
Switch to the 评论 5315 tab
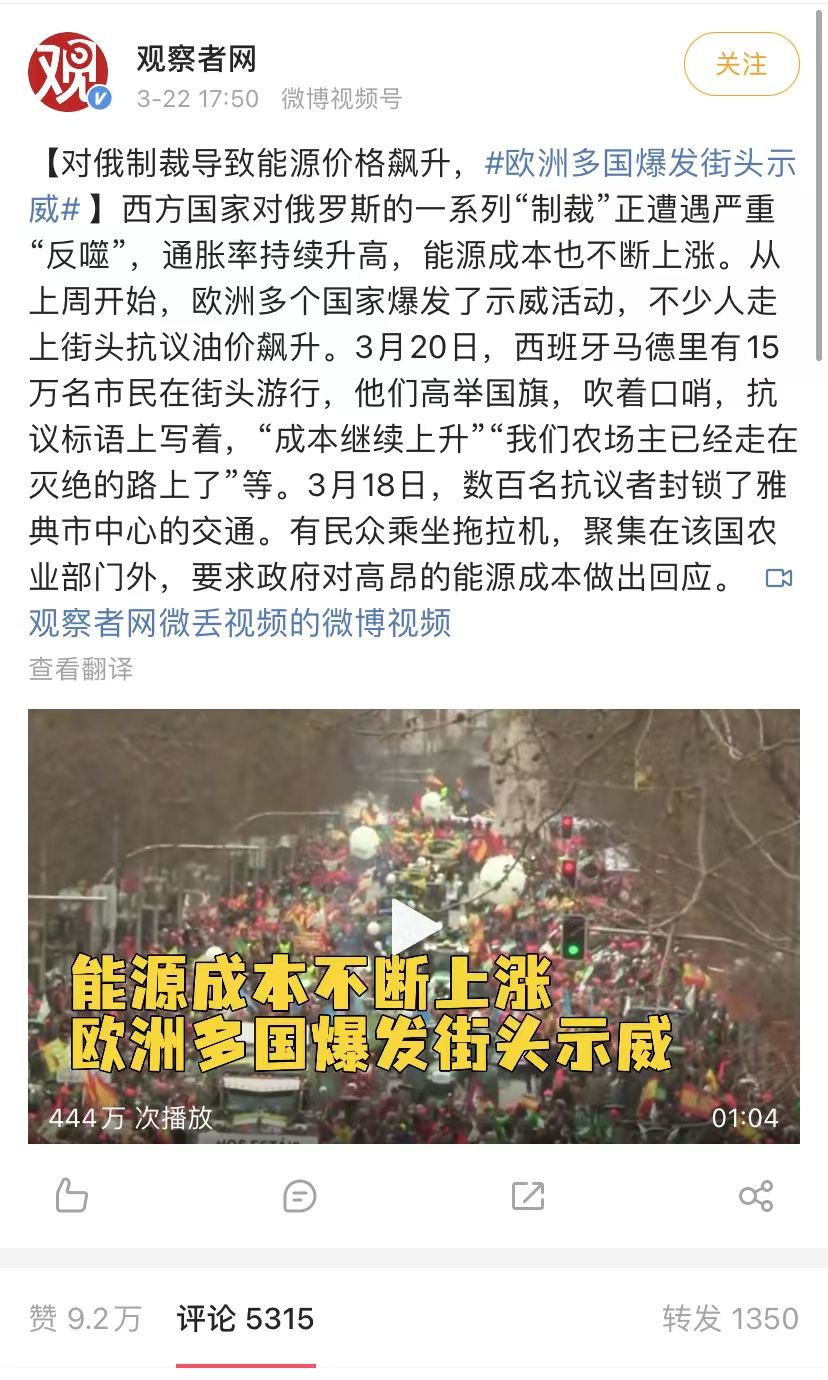coord(246,1319)
